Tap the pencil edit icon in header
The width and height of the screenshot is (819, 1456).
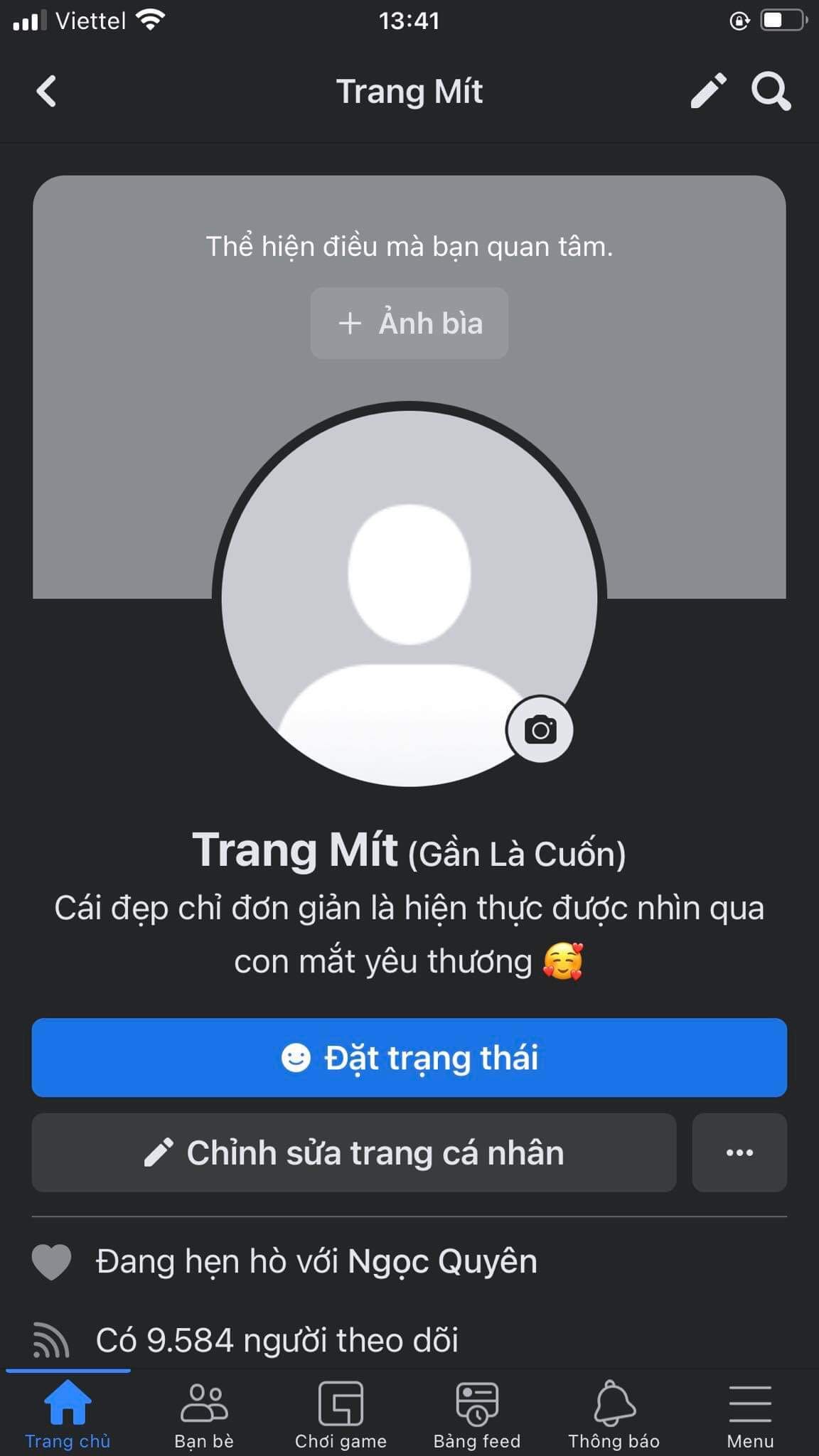[708, 91]
